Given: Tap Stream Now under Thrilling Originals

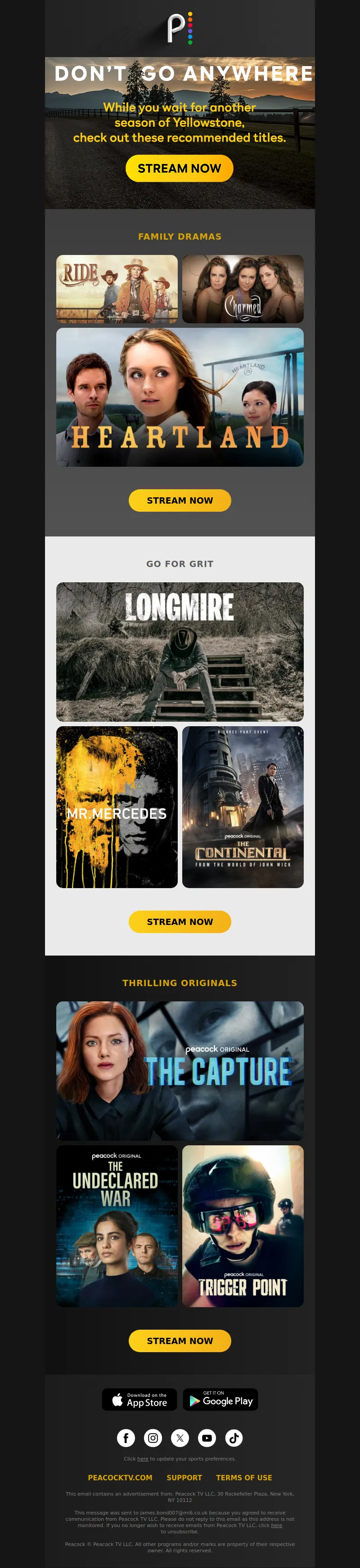Looking at the screenshot, I should pos(180,1340).
